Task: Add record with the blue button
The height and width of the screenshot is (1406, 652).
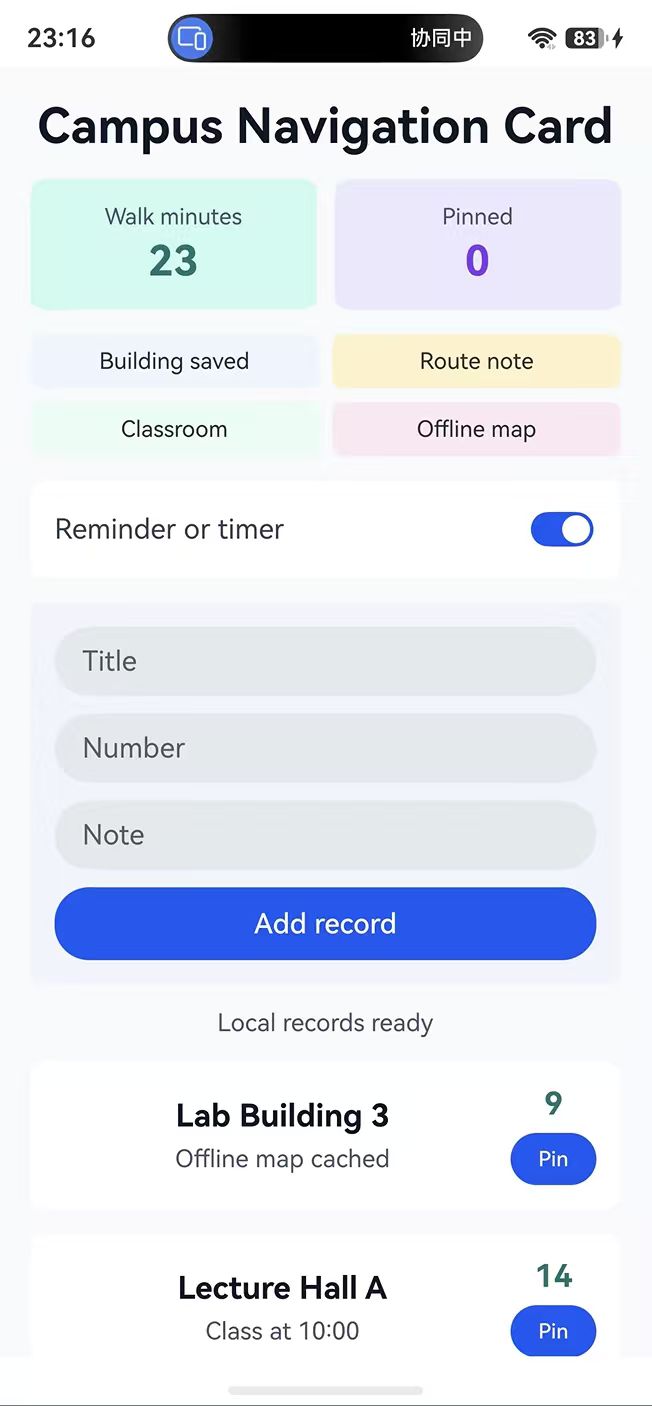Action: coord(325,923)
